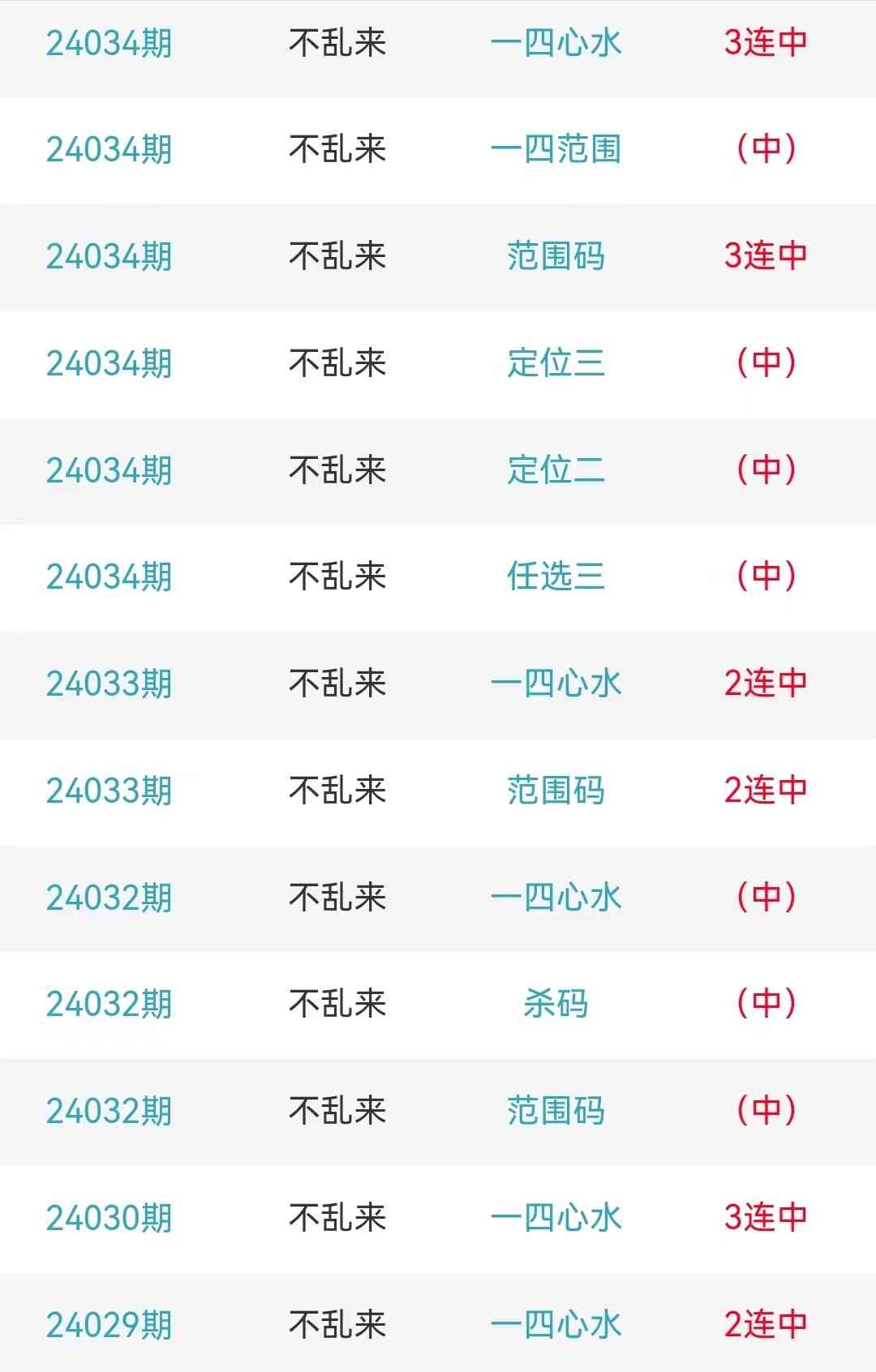Open the 24034期 一四心水 row
Viewport: 876px width, 1372px height.
point(556,44)
